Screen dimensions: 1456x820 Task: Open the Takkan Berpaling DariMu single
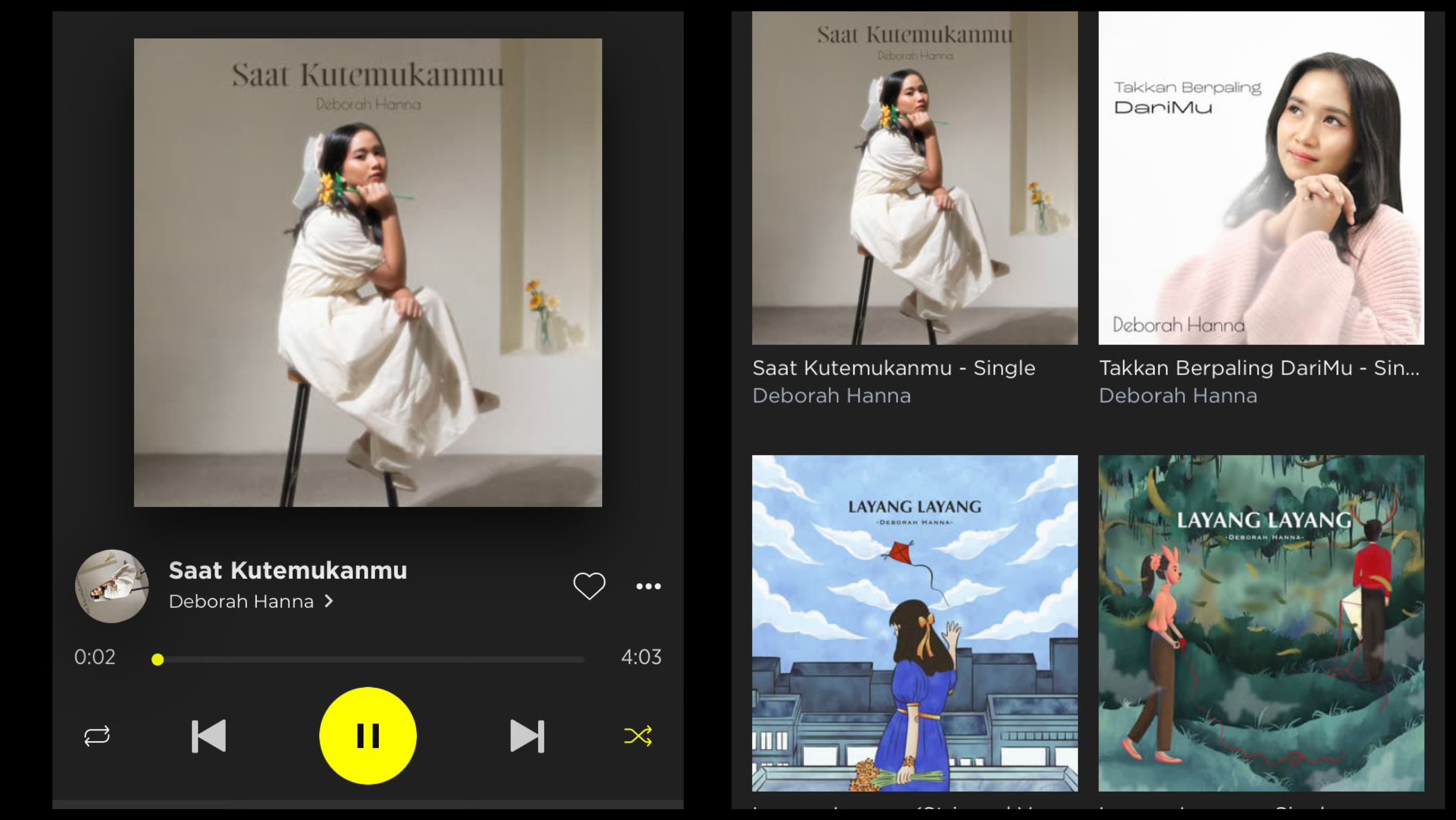click(x=1261, y=178)
